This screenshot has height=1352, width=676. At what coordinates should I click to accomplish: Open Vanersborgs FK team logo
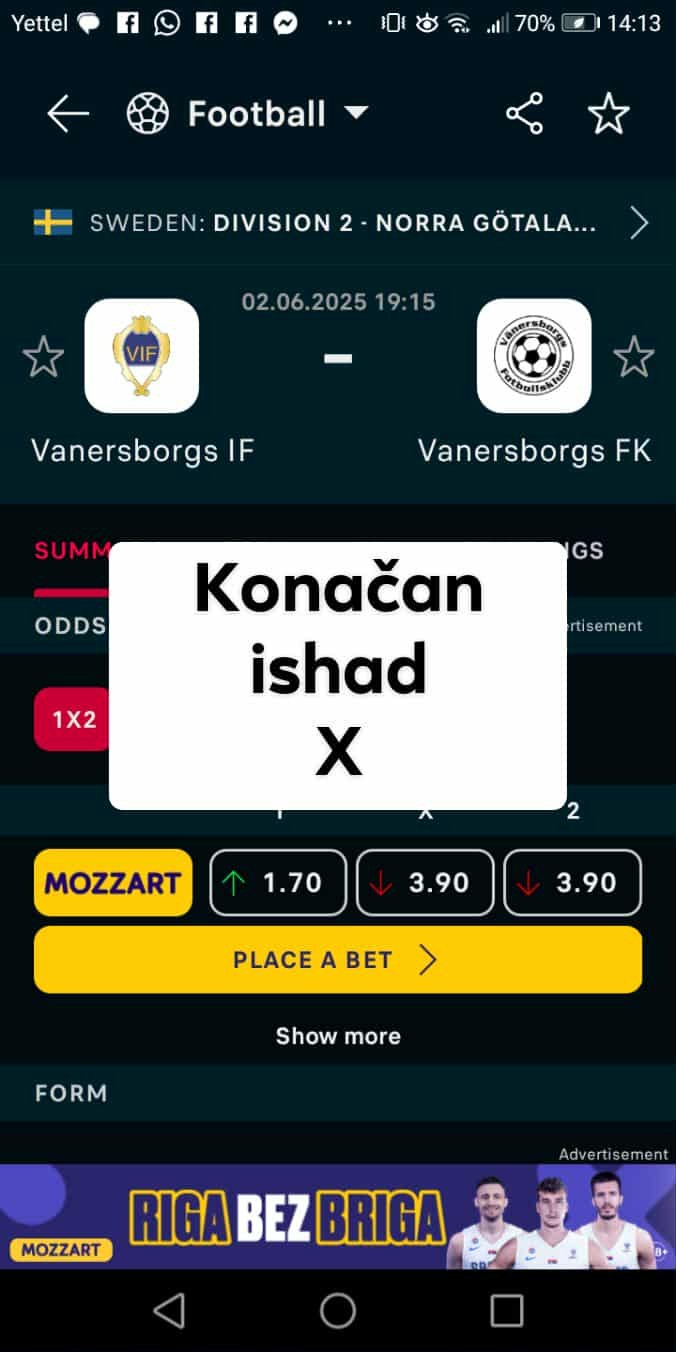(534, 356)
